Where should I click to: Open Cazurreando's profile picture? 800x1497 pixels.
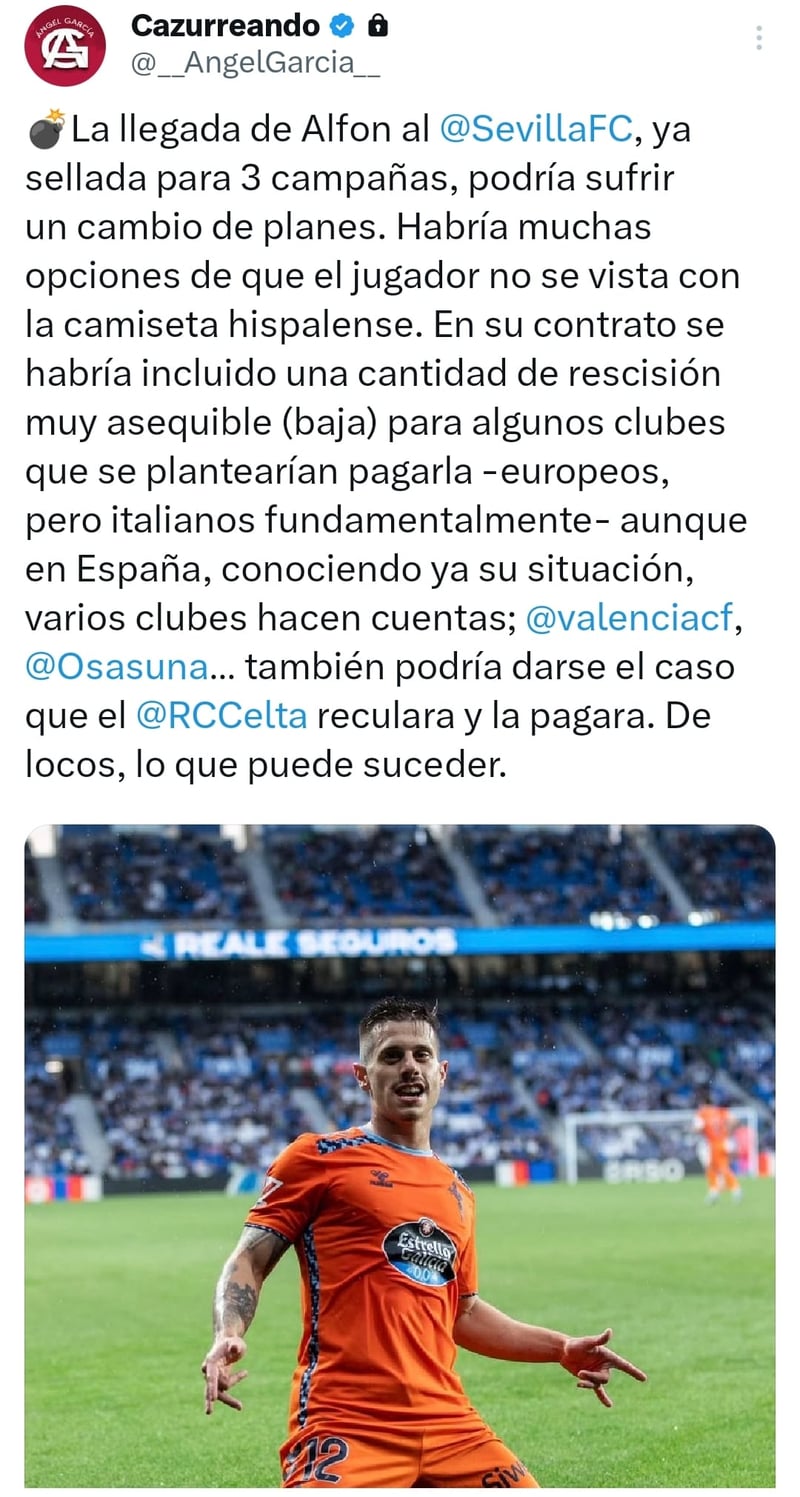[65, 46]
